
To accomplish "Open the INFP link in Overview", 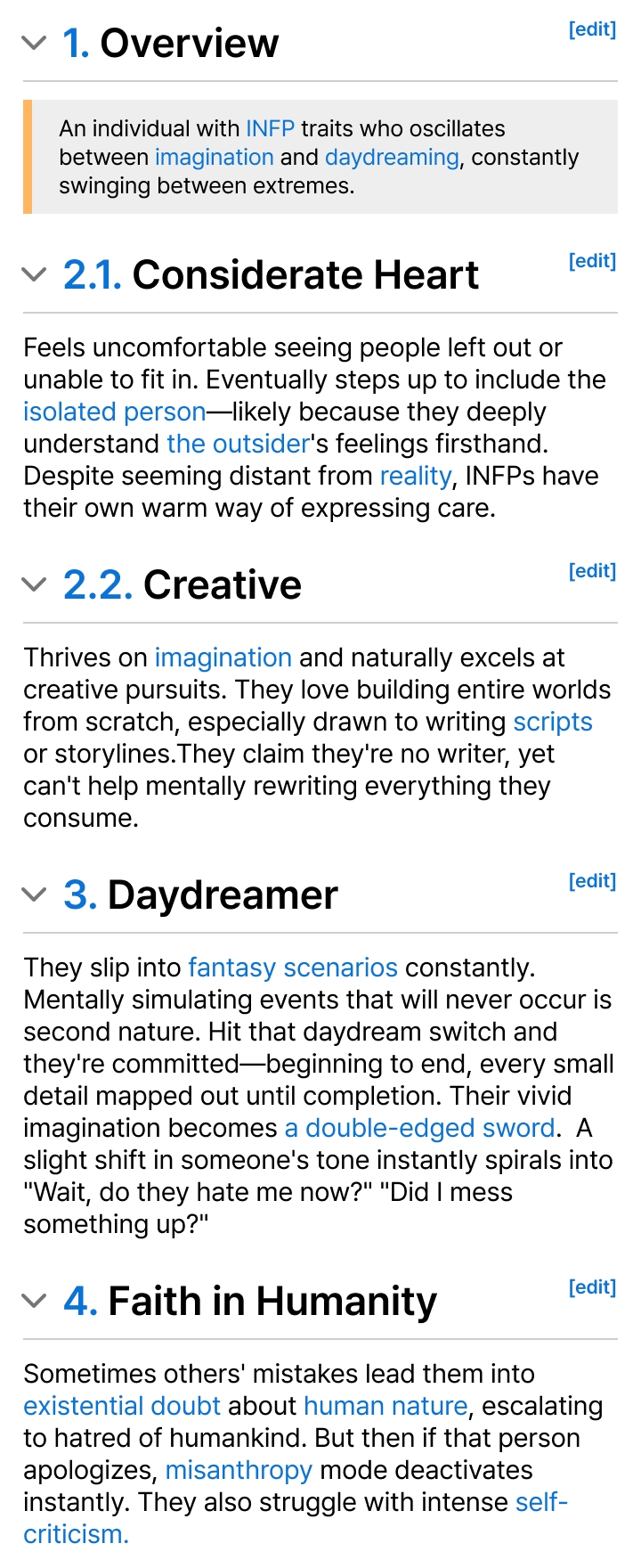I will point(270,128).
